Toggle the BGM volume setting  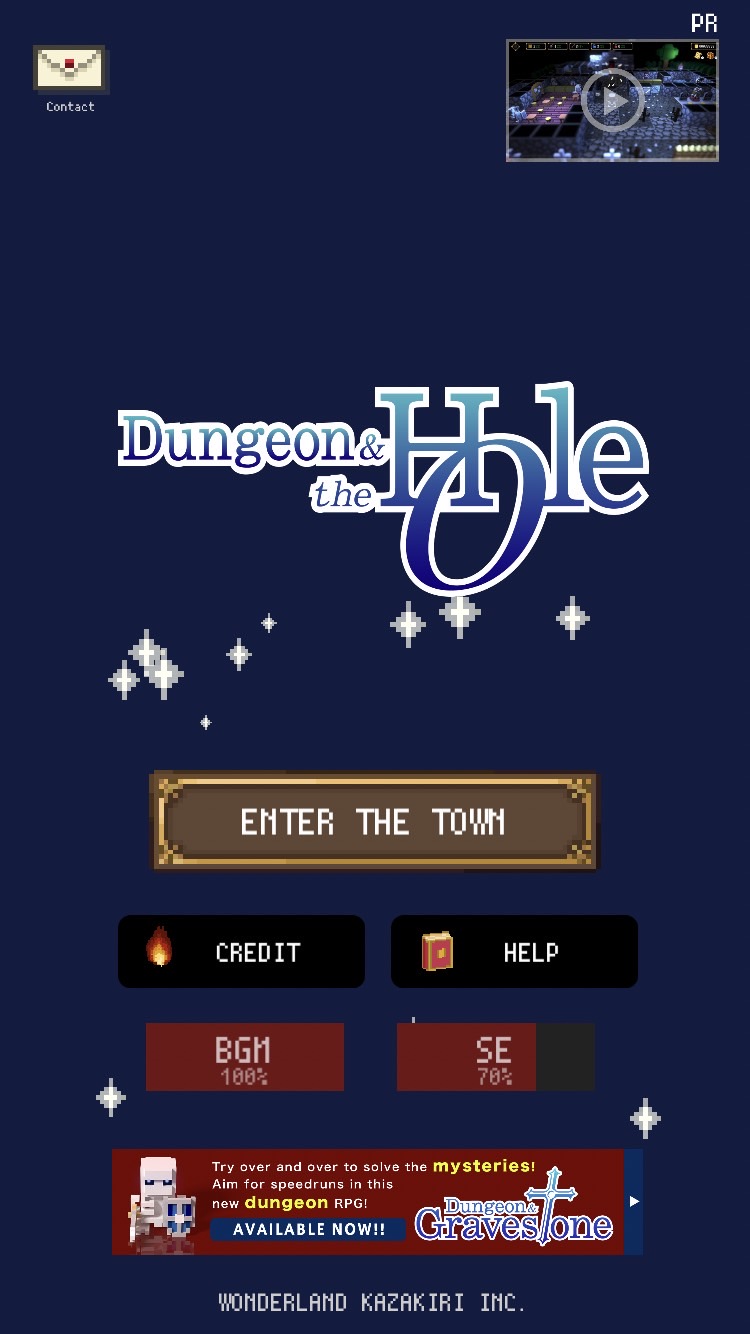coord(244,1056)
